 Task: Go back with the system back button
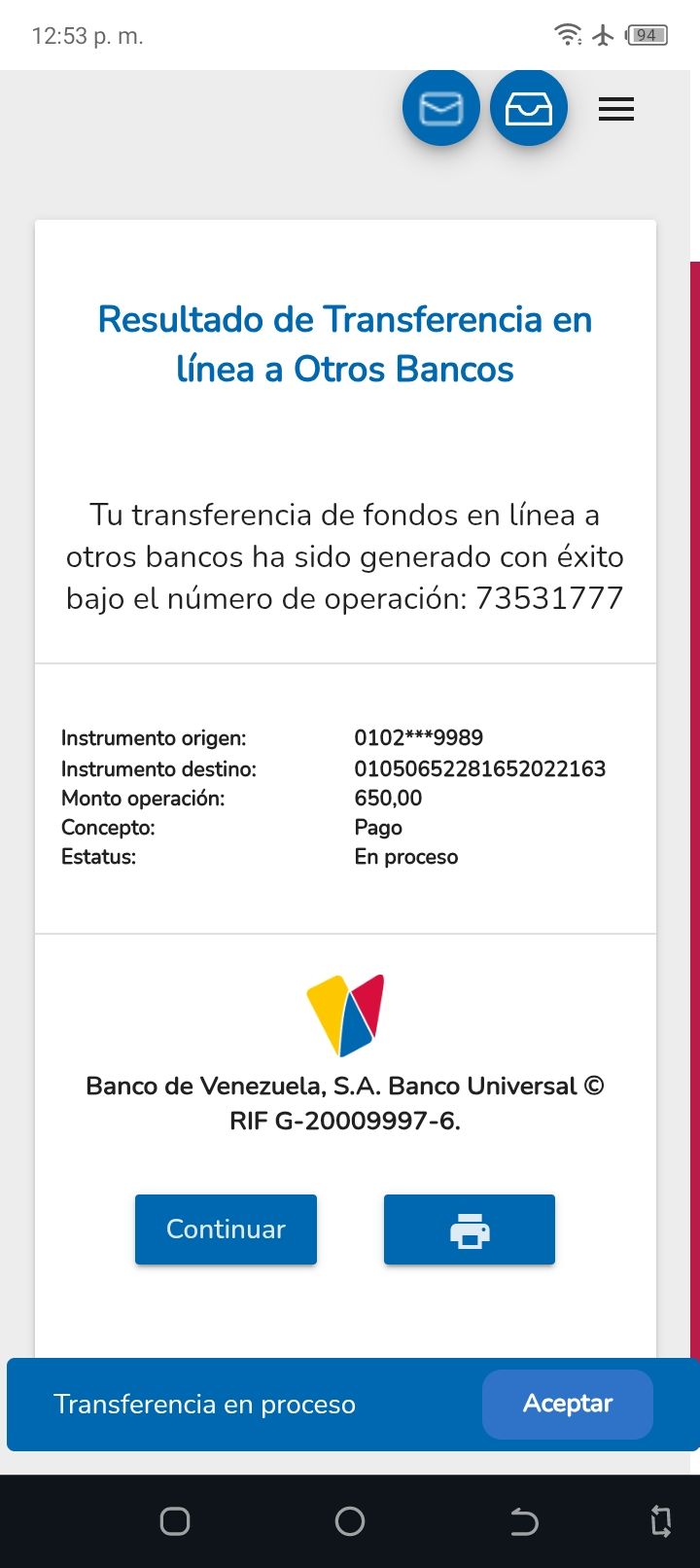(x=524, y=1520)
